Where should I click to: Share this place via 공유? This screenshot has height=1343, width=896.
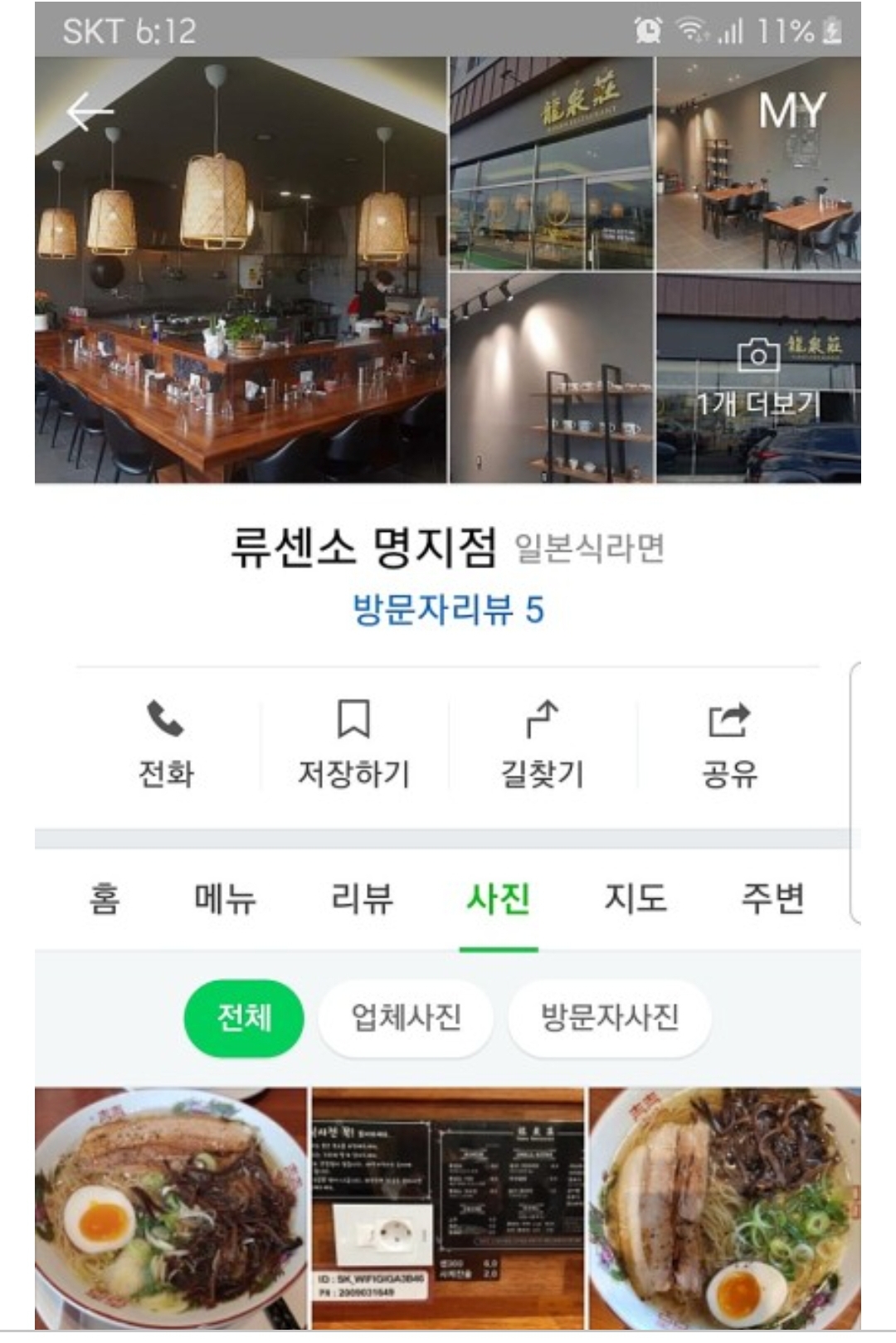pos(729,744)
